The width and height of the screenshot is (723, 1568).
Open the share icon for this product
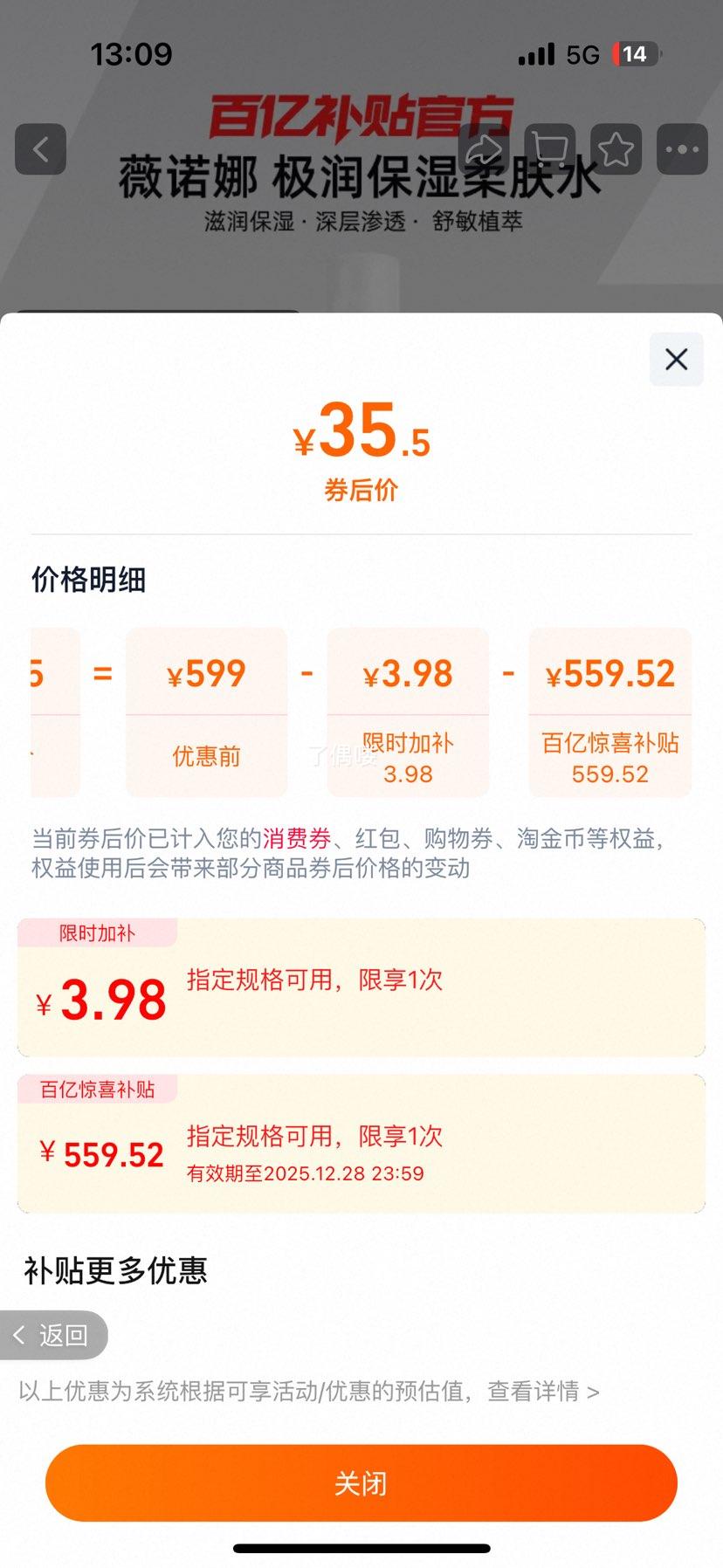(485, 149)
